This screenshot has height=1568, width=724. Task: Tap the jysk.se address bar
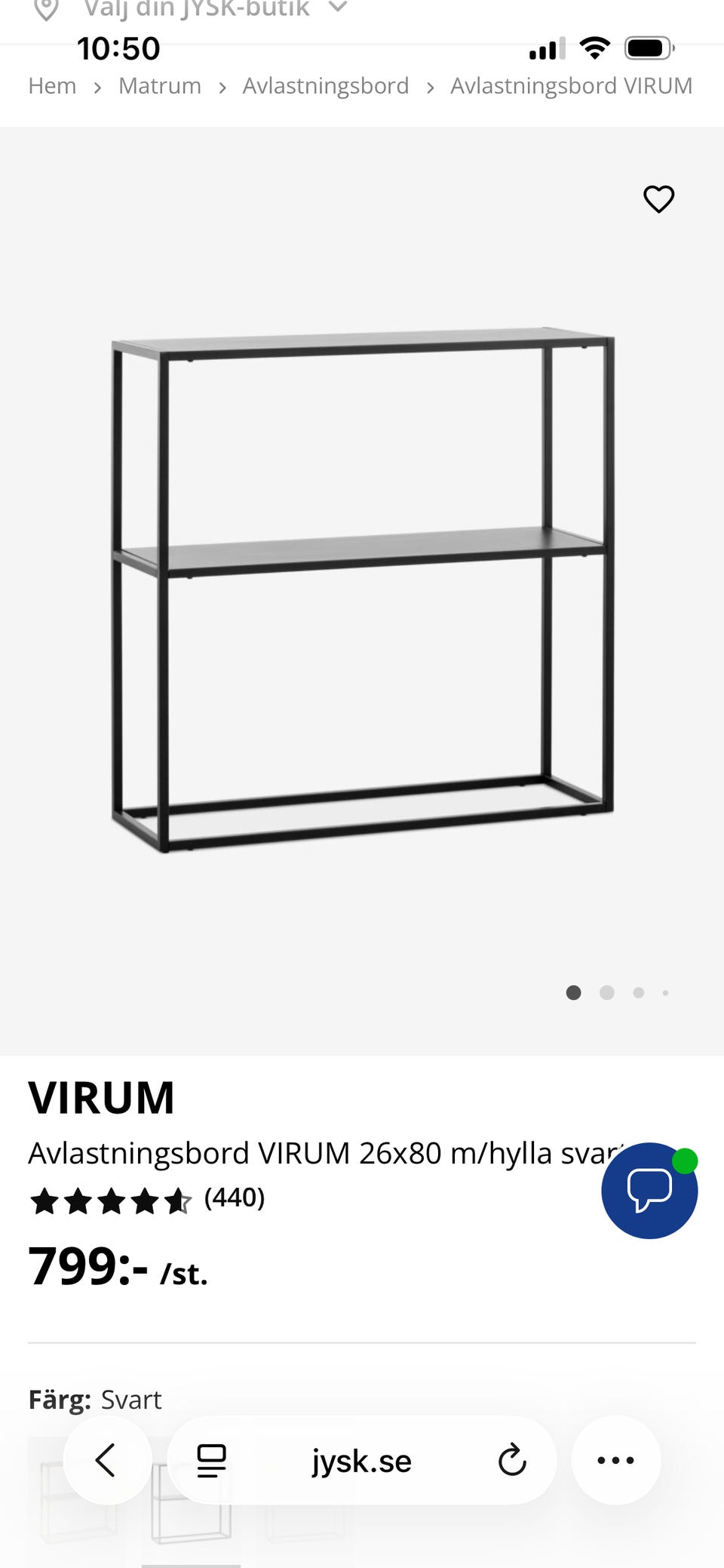(362, 1462)
